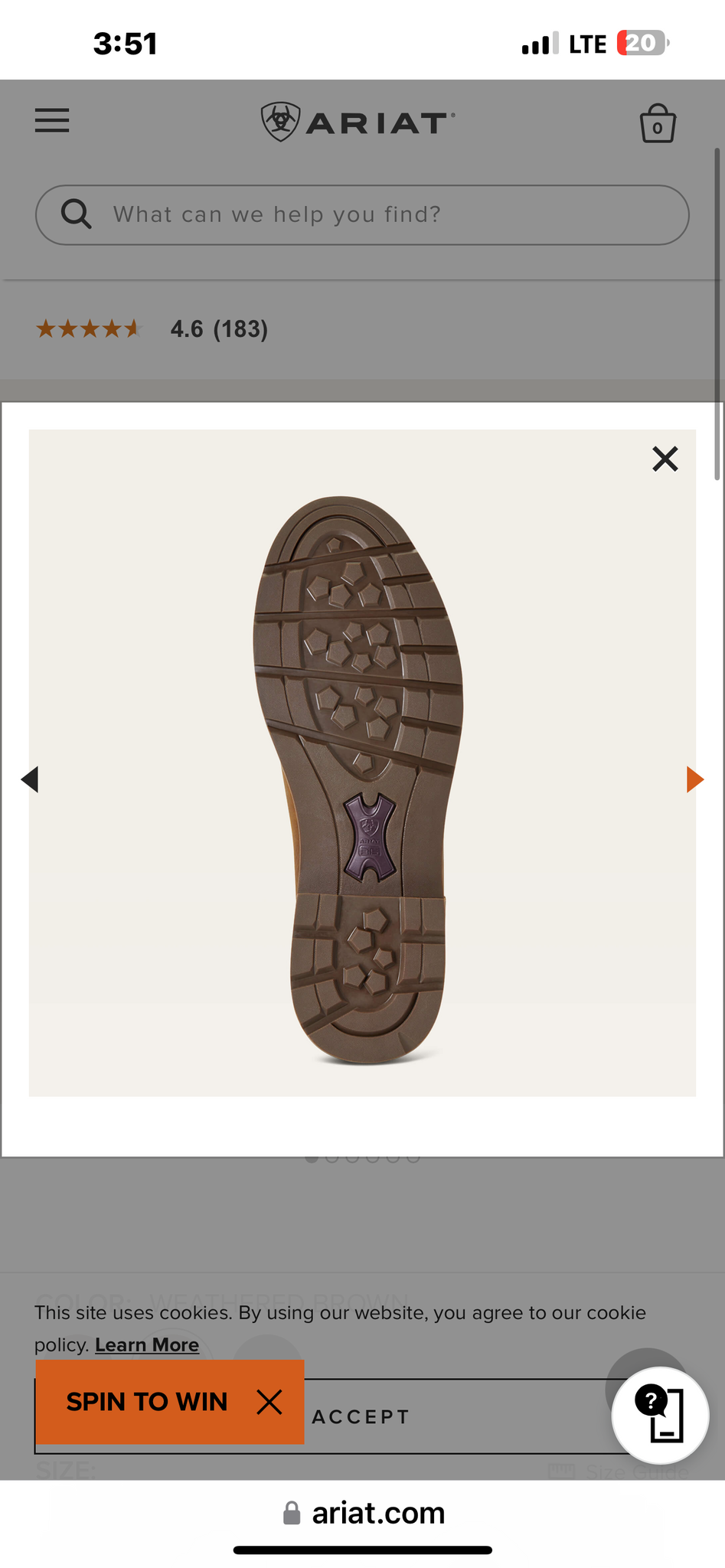Open the hamburger menu
The image size is (725, 1568).
point(52,121)
